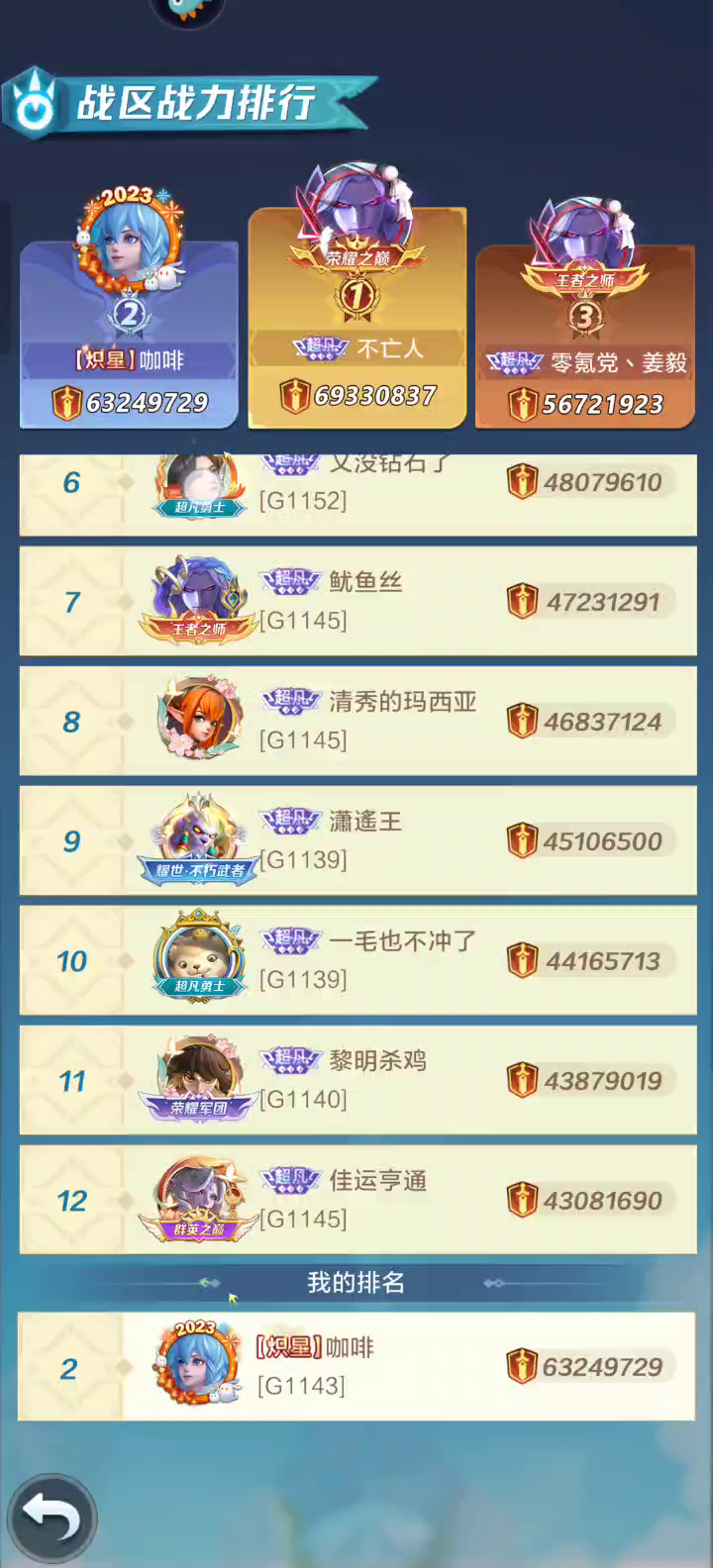This screenshot has height=1568, width=713.
Task: Go back with the return arrow button
Action: [x=52, y=1519]
